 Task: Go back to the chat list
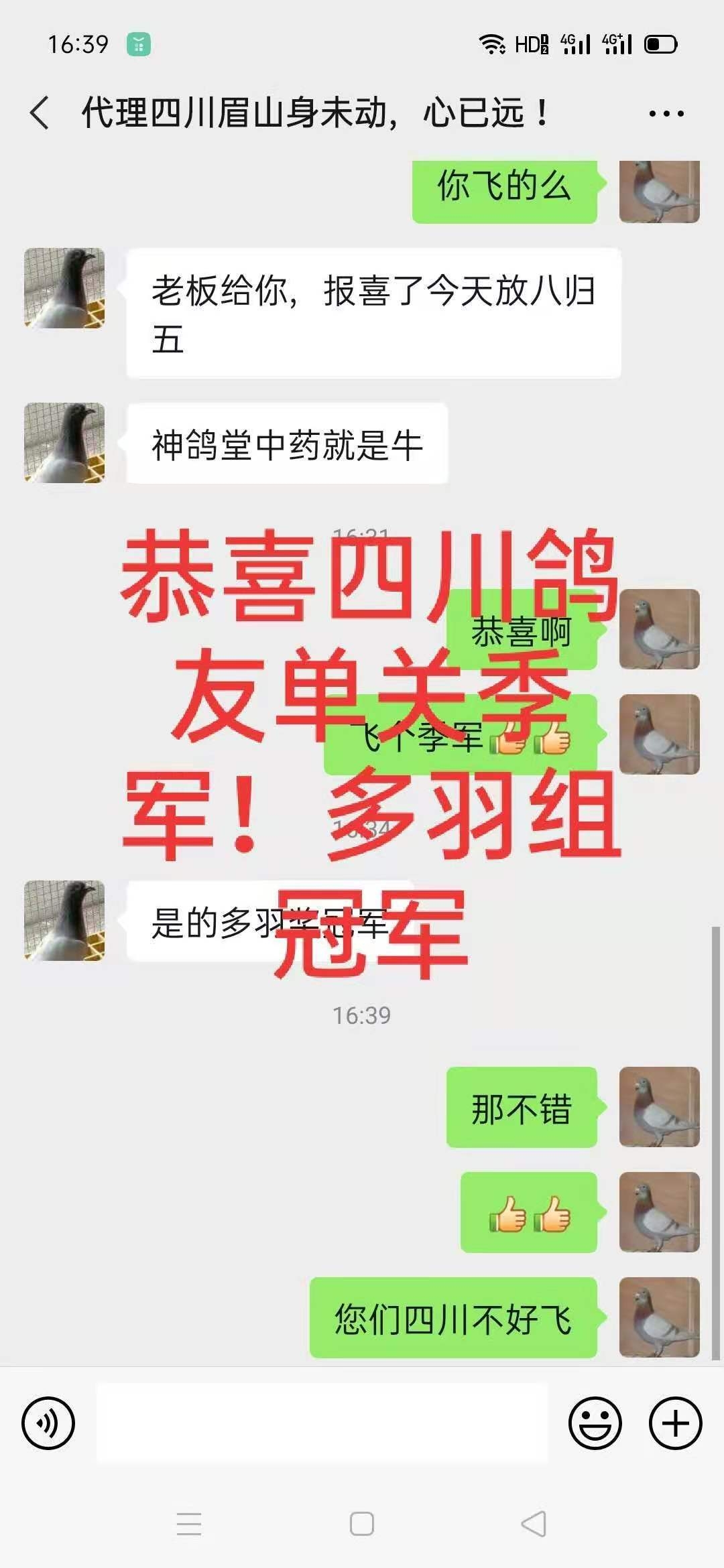[40, 113]
